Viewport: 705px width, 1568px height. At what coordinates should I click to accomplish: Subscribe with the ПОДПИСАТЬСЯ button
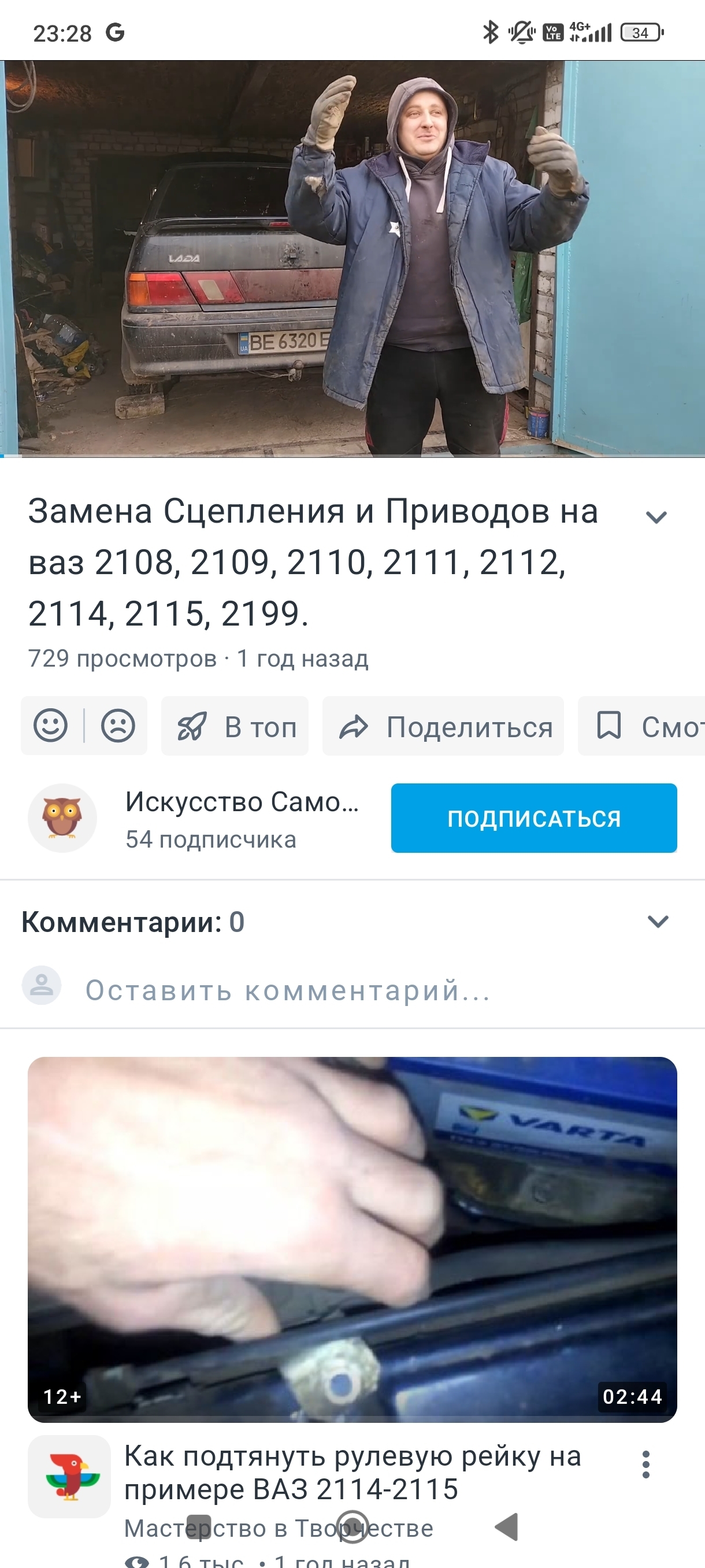click(x=533, y=818)
